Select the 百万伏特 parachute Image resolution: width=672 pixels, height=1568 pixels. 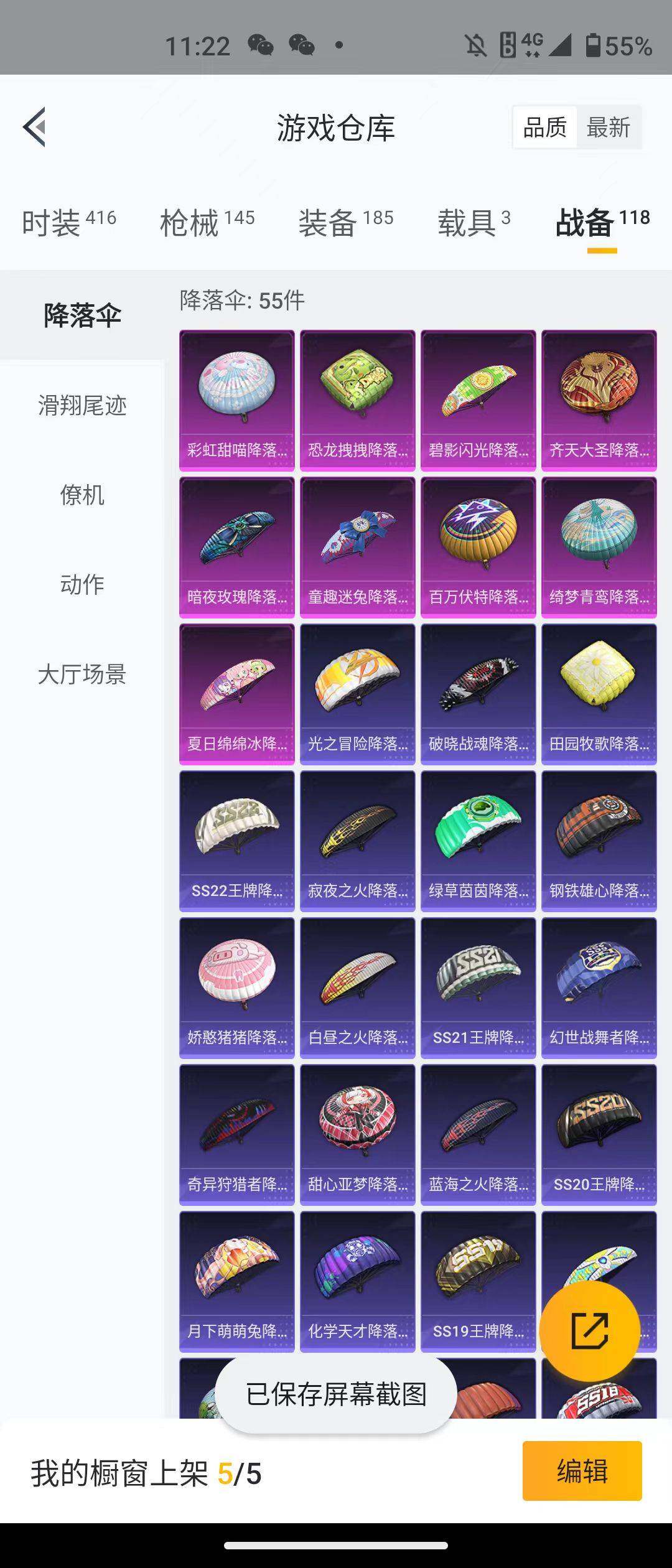(x=478, y=544)
